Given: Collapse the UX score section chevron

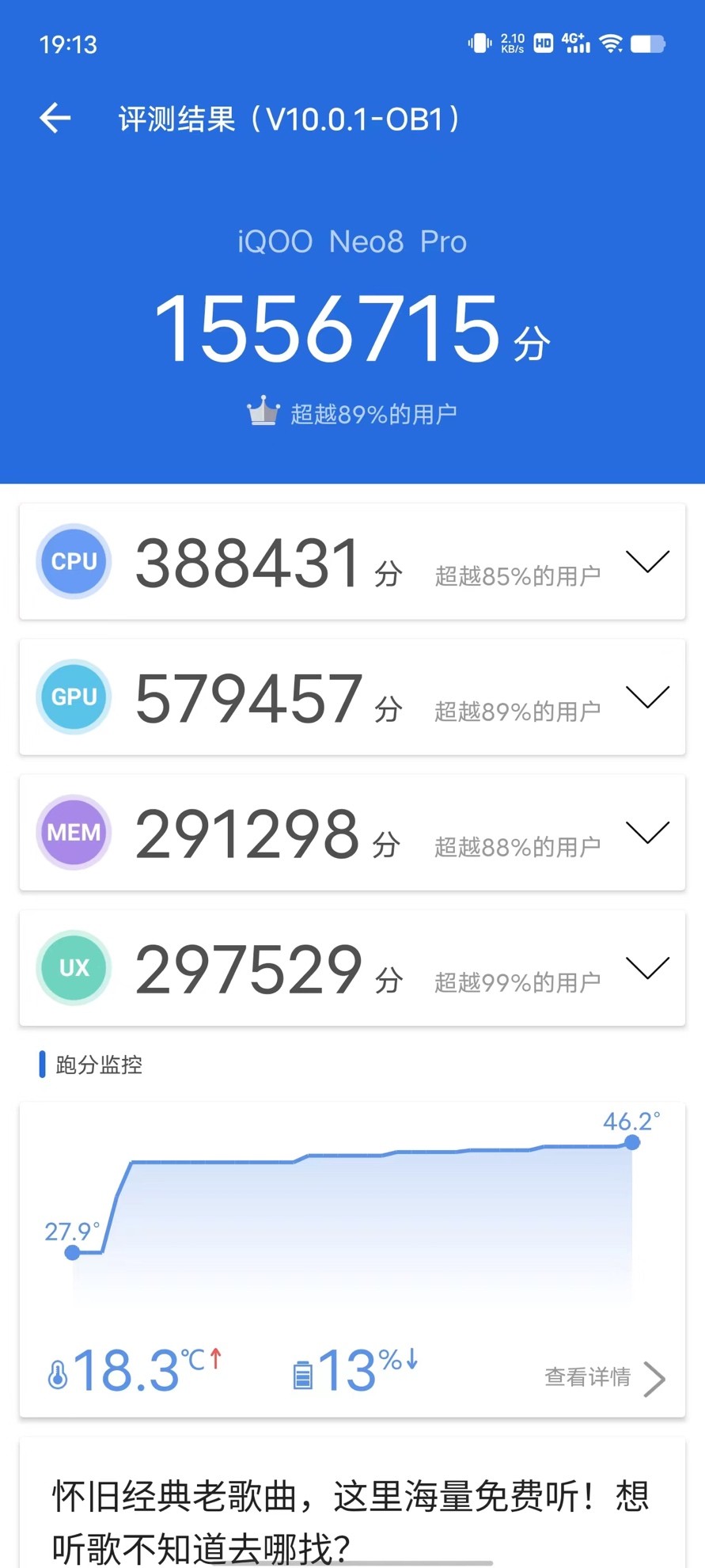Looking at the screenshot, I should tap(648, 968).
